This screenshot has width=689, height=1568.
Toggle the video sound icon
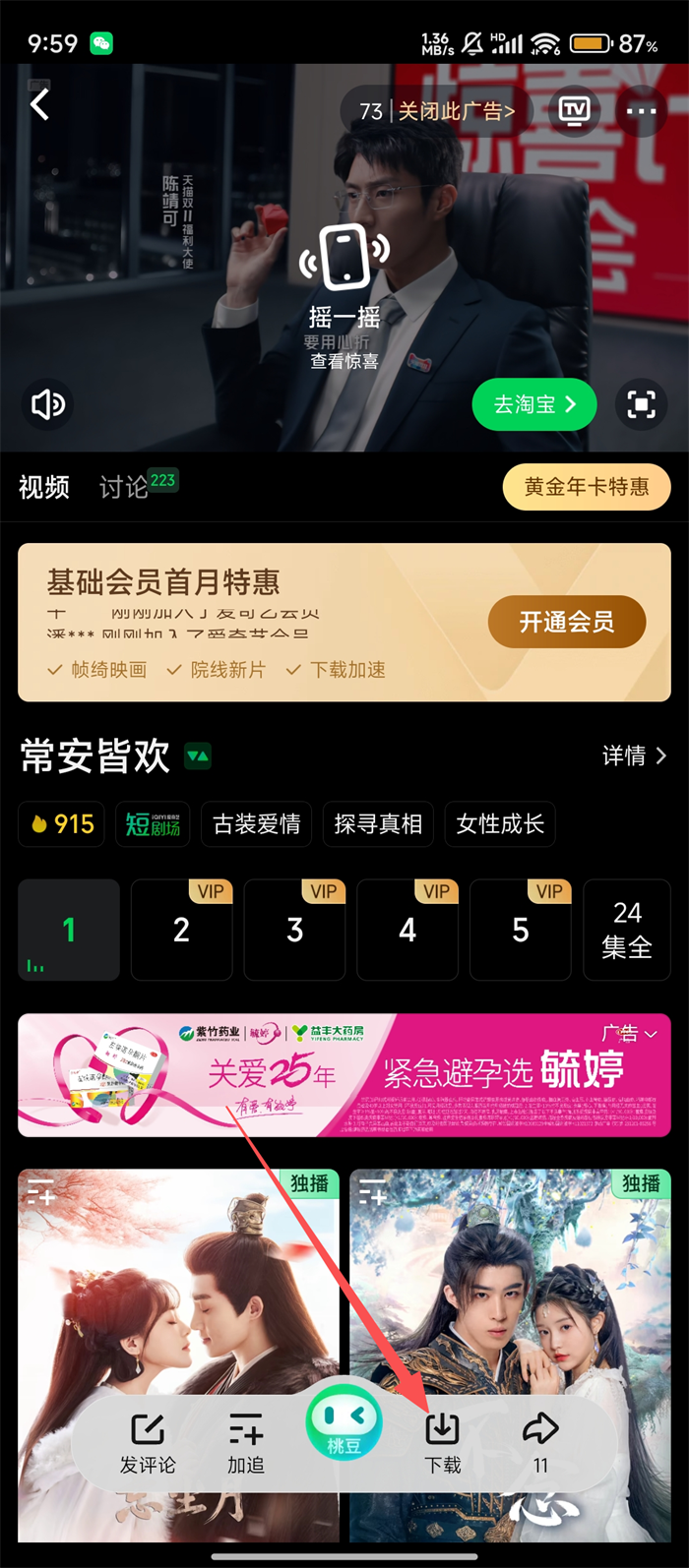(x=47, y=404)
